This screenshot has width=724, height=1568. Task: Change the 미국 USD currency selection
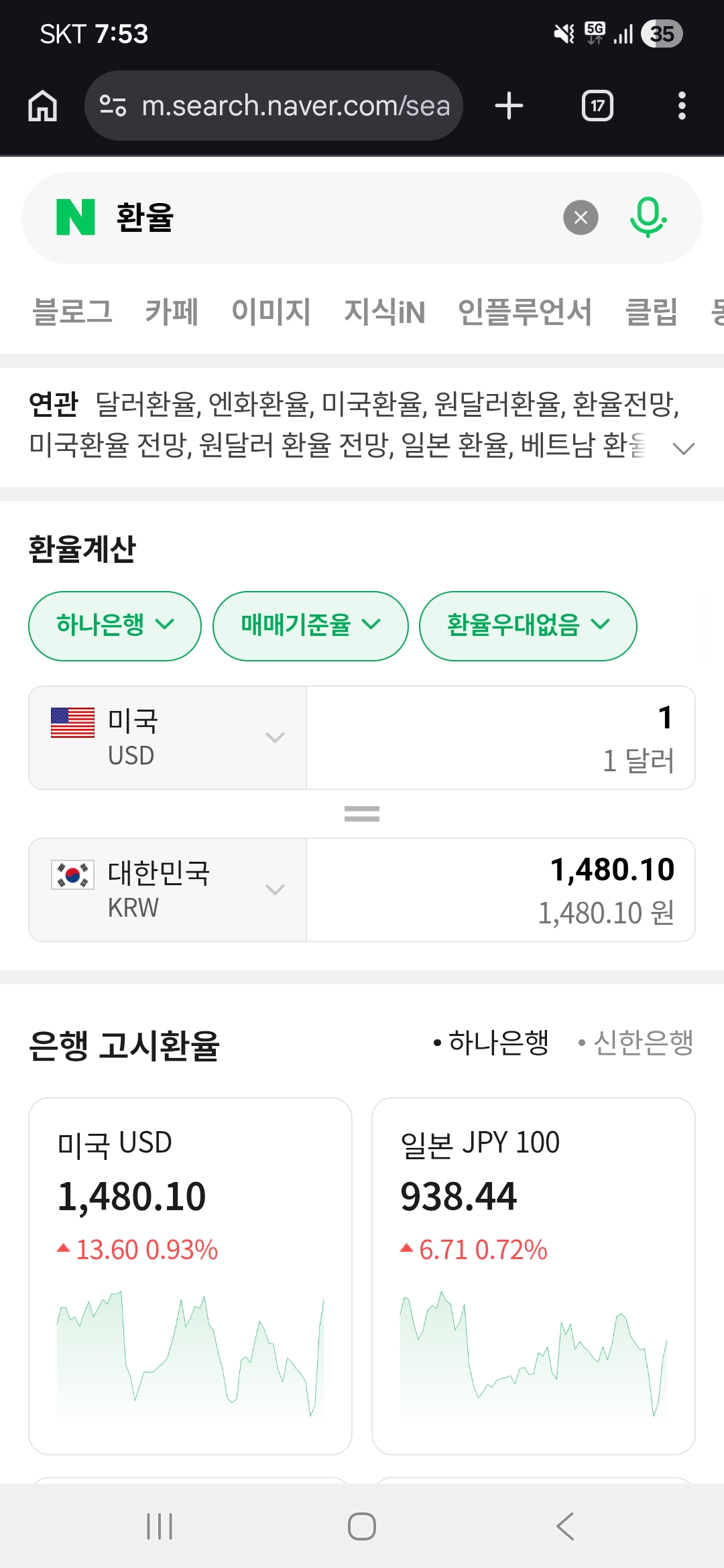pos(168,738)
